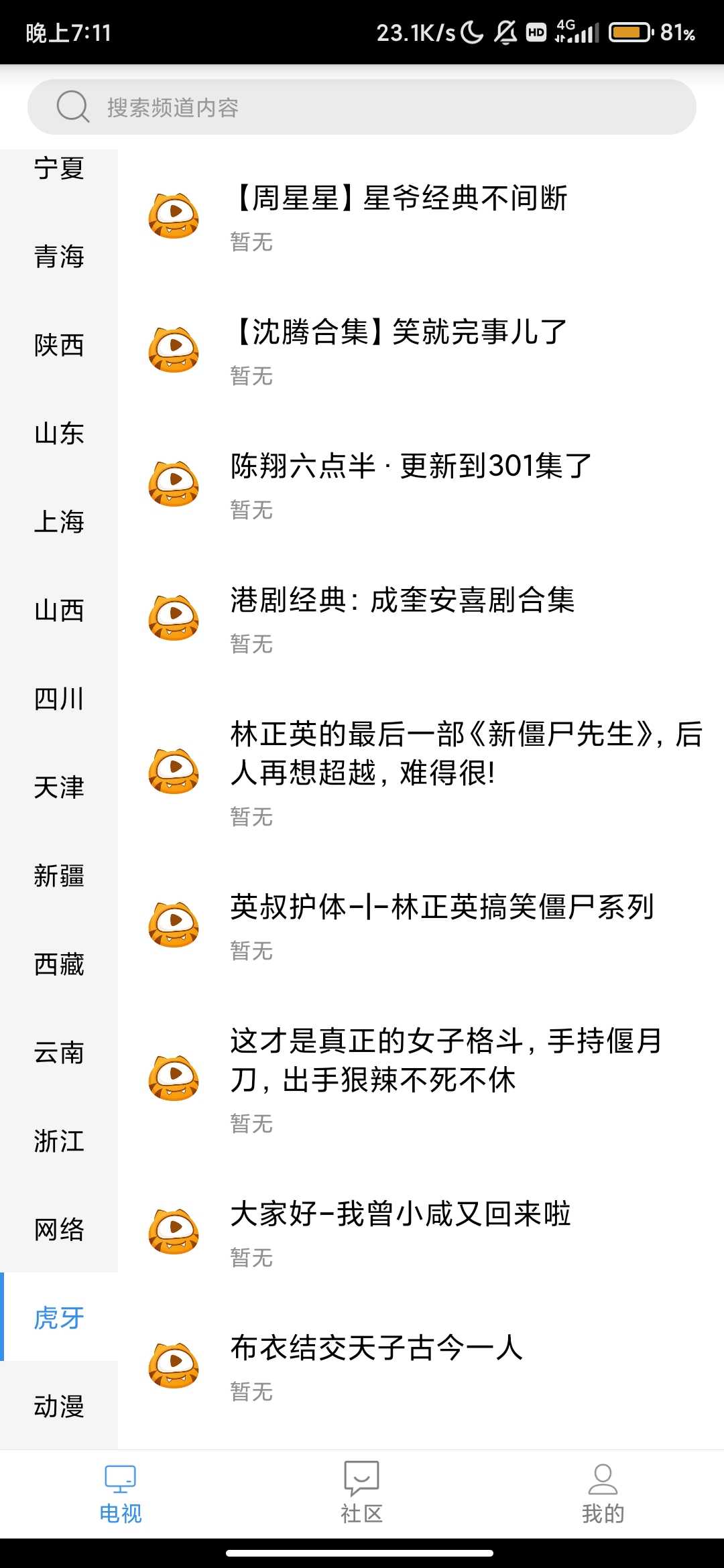Open channel 【沈腾合集】笑就完事儿了
The width and height of the screenshot is (724, 1568).
coord(400,350)
